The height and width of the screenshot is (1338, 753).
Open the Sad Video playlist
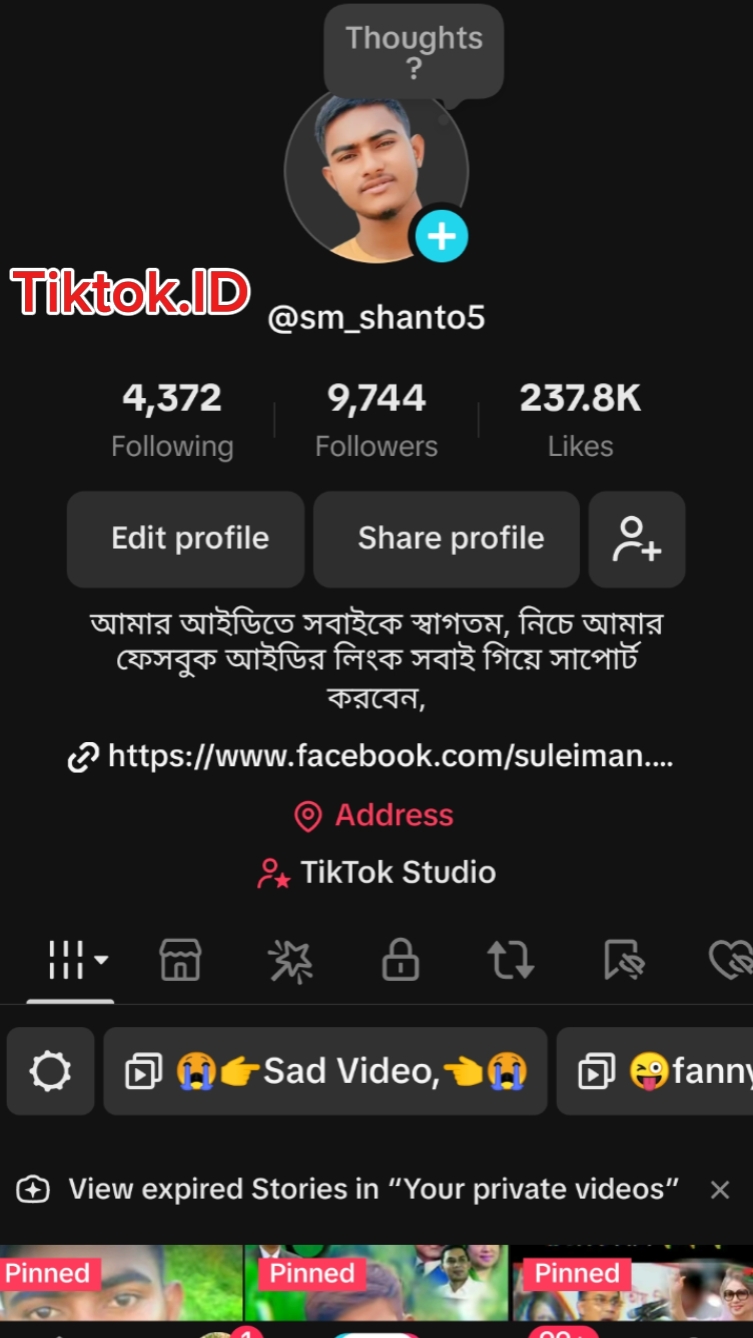pos(325,1072)
